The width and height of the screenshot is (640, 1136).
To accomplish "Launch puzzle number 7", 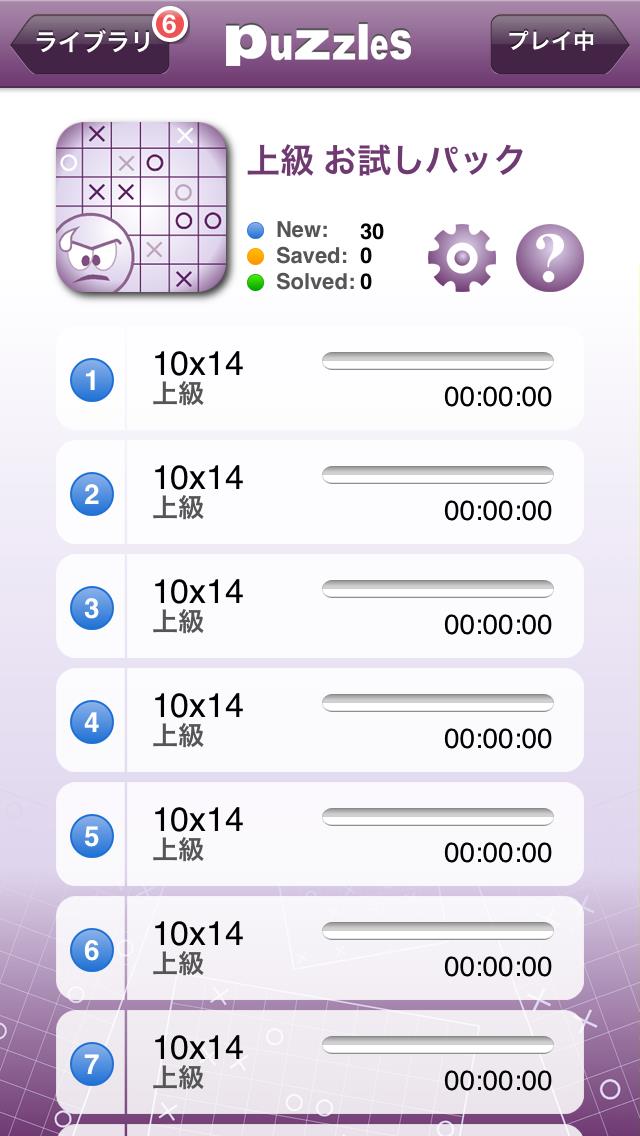I will [320, 1063].
